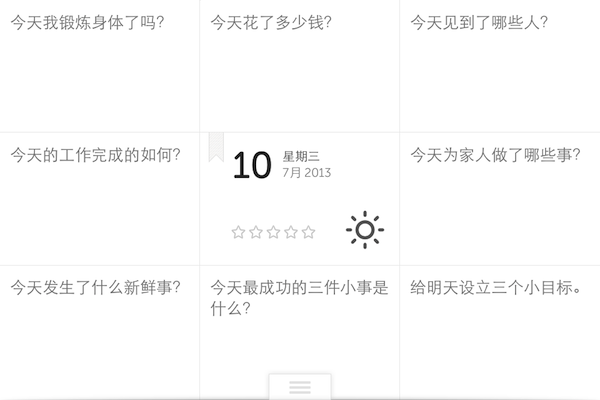
Task: Rate the day five stars
Action: pos(308,232)
